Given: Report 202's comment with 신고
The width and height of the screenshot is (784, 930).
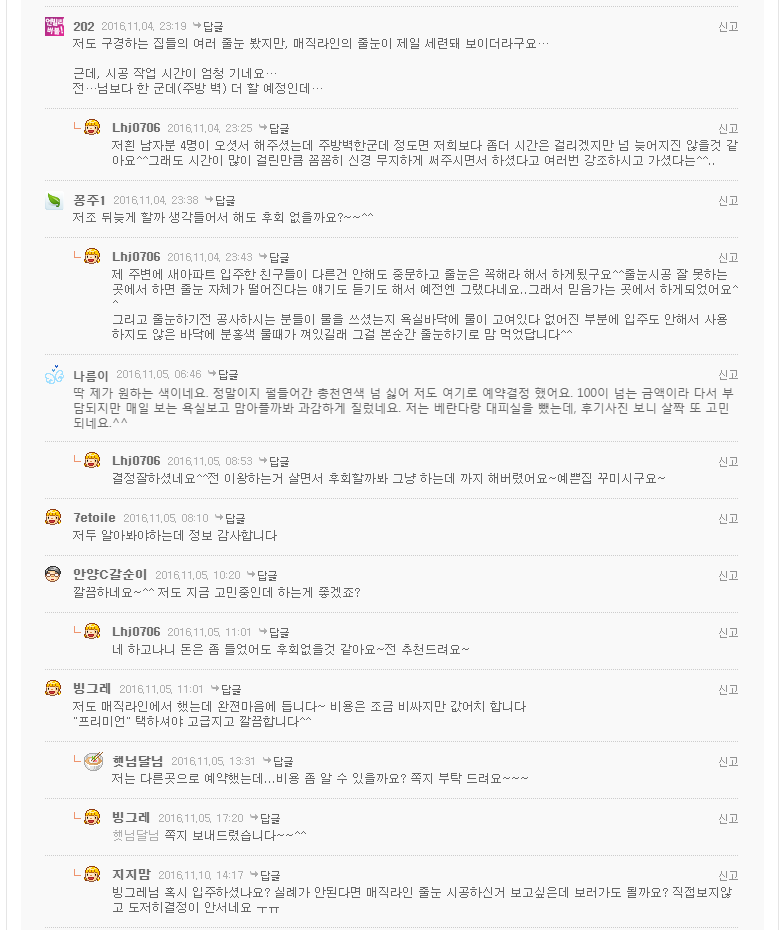Looking at the screenshot, I should (x=728, y=26).
